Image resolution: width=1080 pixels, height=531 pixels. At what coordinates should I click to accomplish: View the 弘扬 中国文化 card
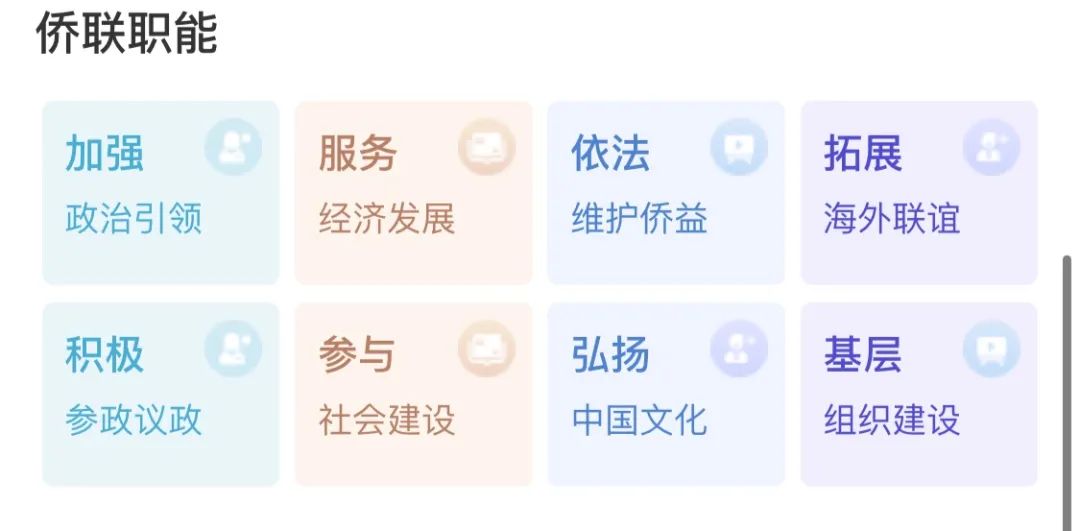(x=666, y=395)
